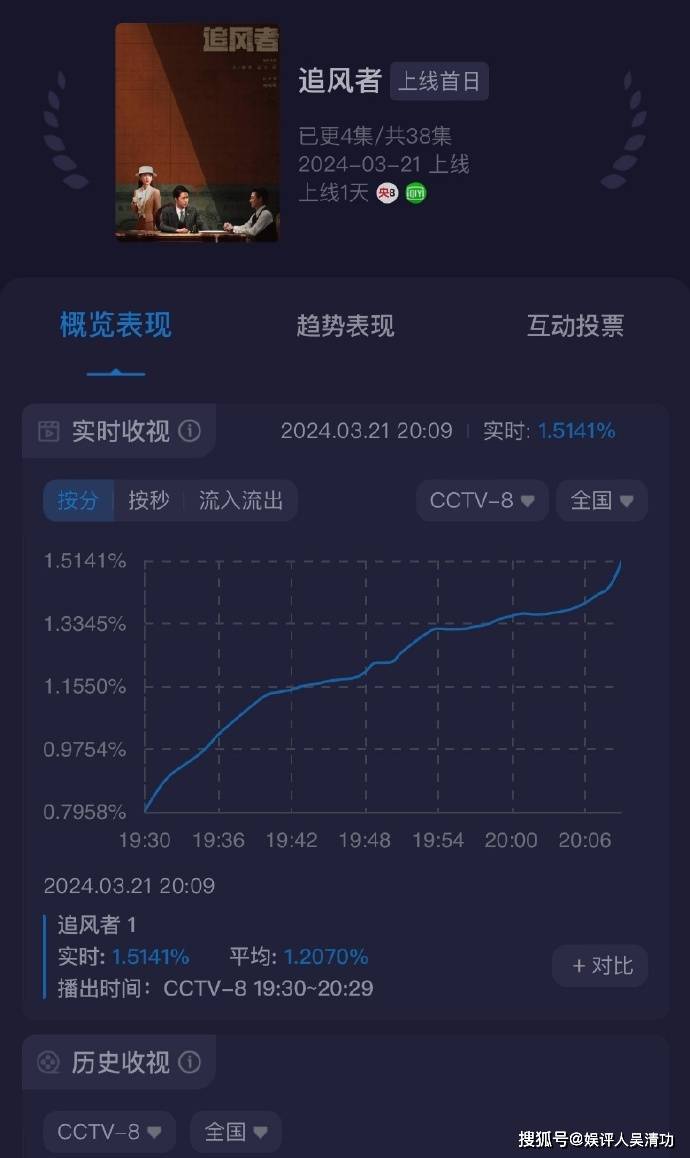This screenshot has width=690, height=1158.
Task: Select the 按分 view mode
Action: 78,500
